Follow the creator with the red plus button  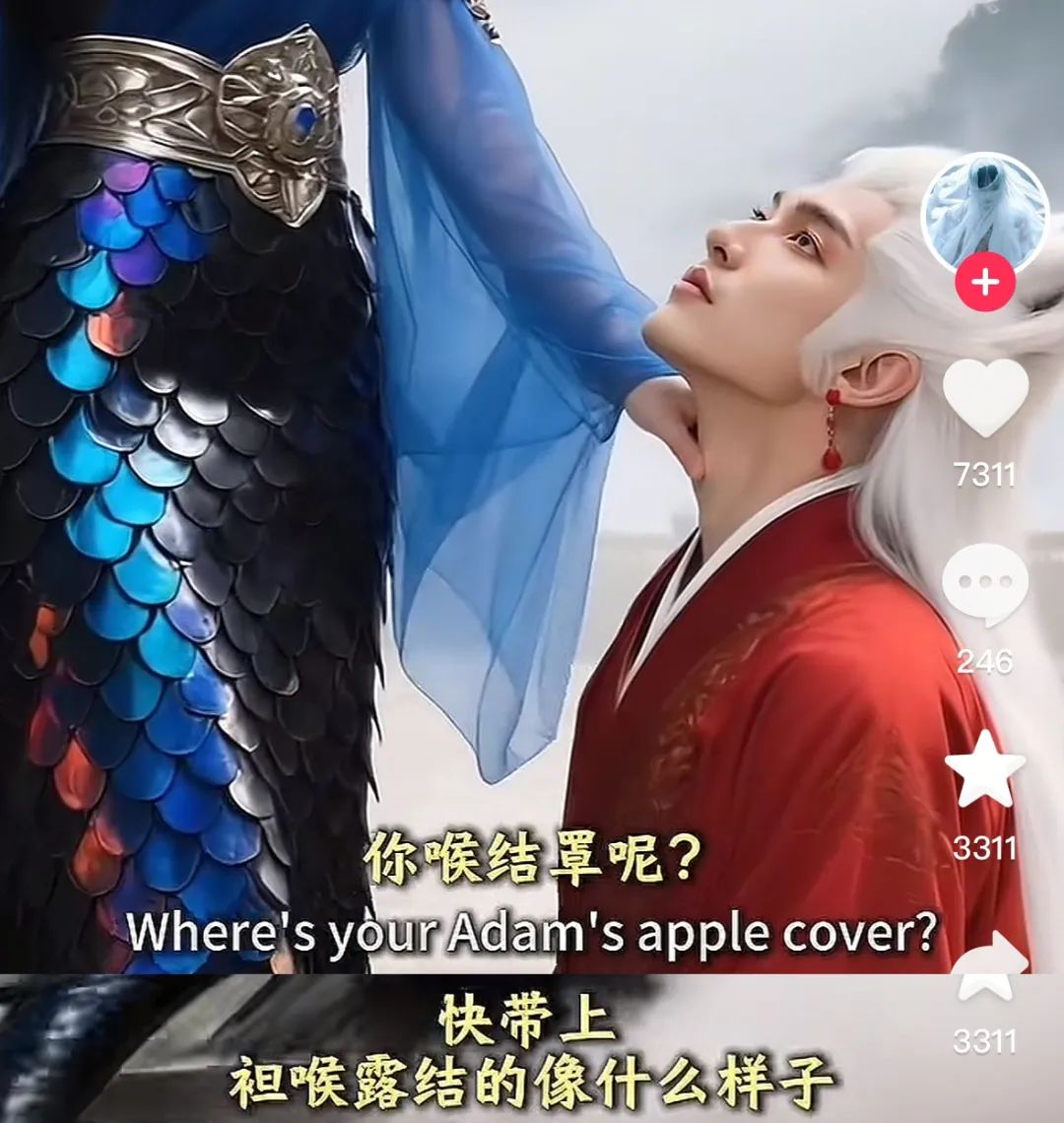coord(984,283)
